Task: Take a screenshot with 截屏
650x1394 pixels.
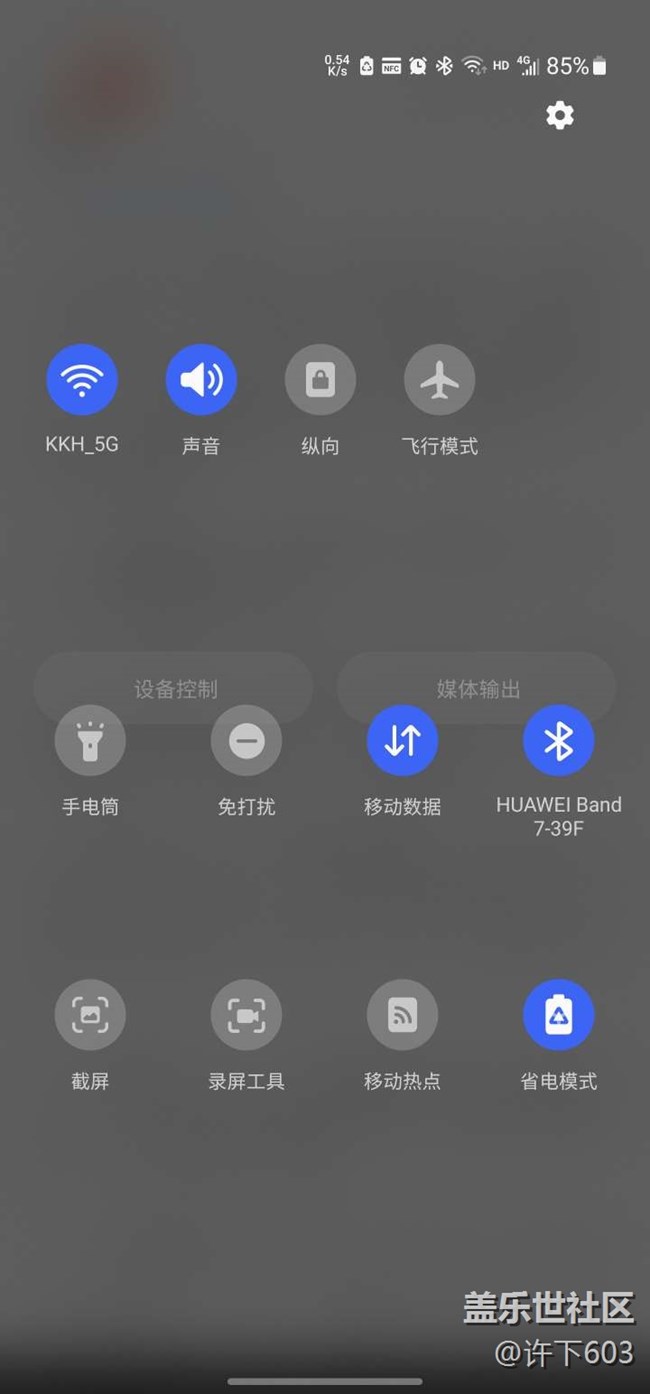Action: [x=90, y=1015]
